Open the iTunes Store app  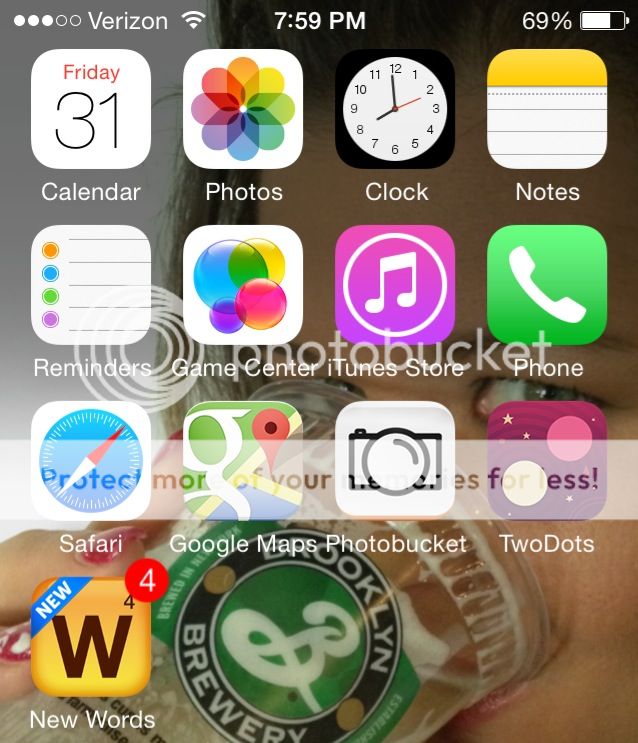(x=395, y=285)
